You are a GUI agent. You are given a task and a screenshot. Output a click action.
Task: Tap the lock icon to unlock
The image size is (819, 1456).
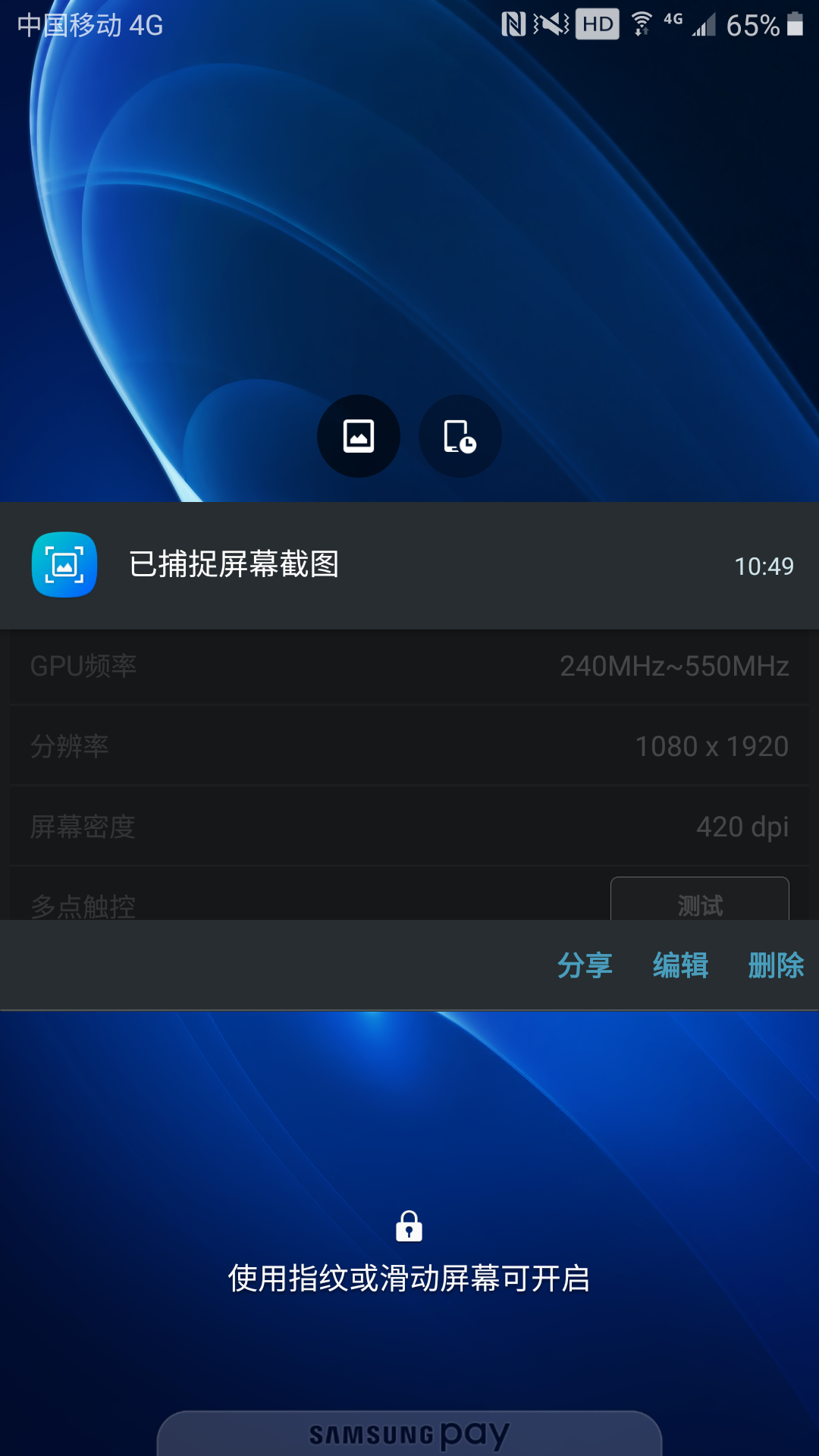point(409,1226)
